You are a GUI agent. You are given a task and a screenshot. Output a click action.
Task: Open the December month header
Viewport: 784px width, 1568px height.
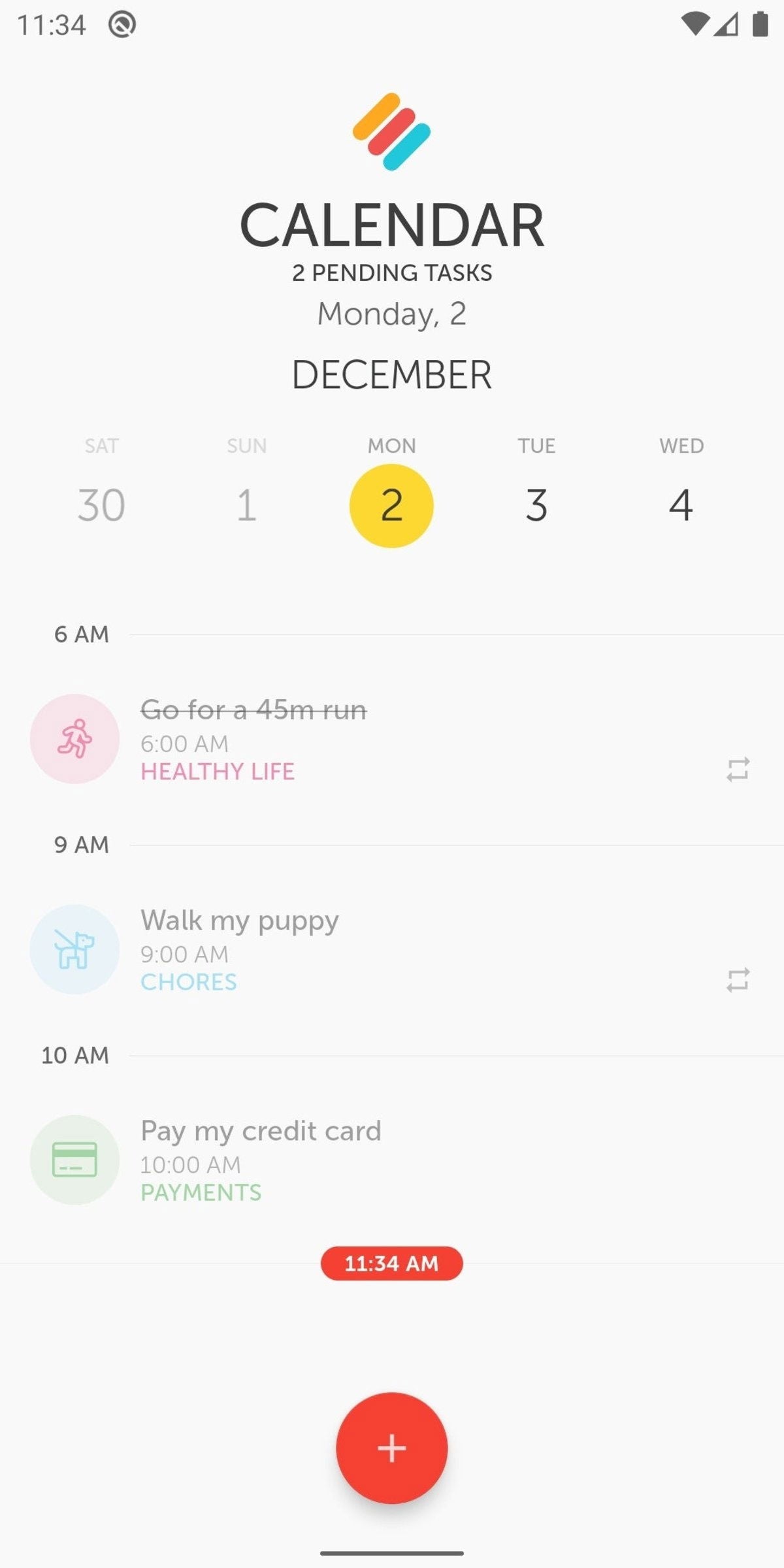pos(391,375)
